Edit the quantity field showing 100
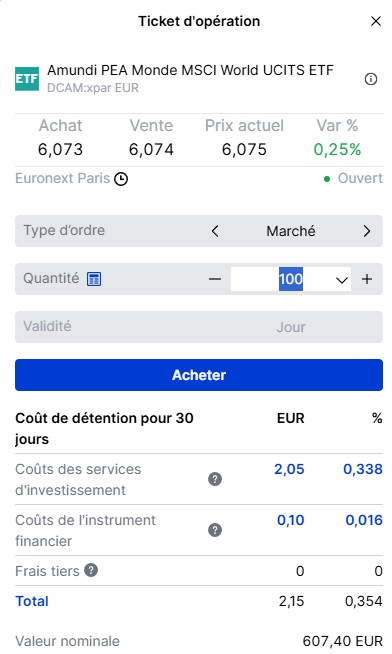This screenshot has width=392, height=654. (x=283, y=279)
